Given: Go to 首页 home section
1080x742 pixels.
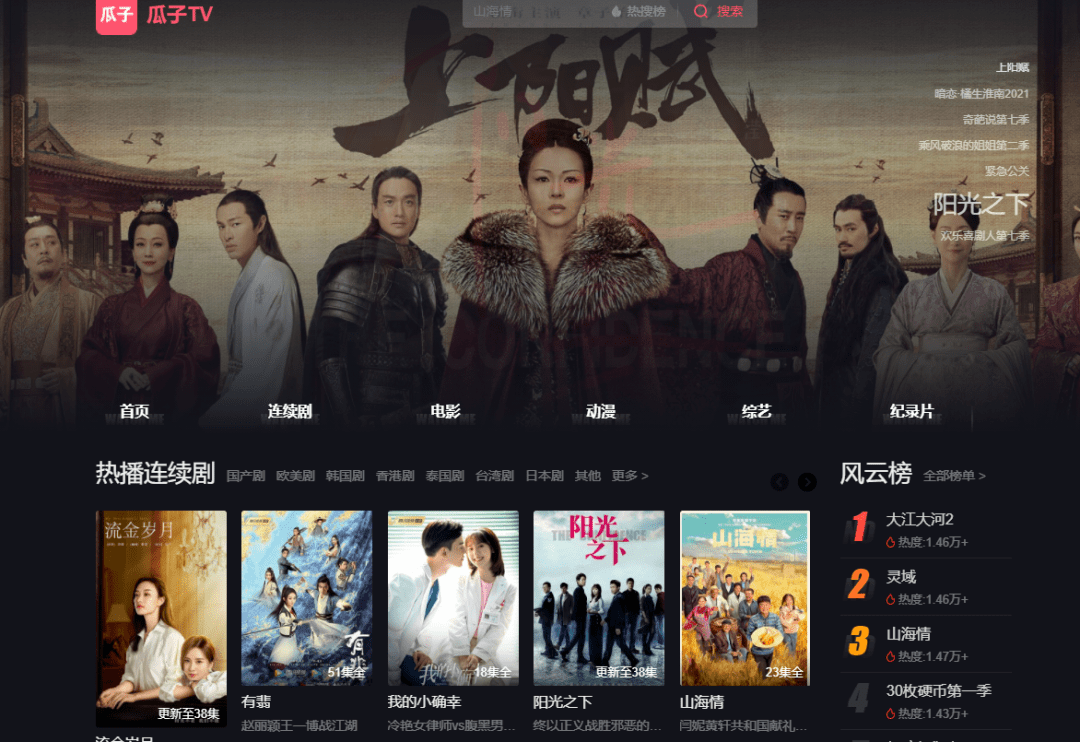Looking at the screenshot, I should coord(134,411).
